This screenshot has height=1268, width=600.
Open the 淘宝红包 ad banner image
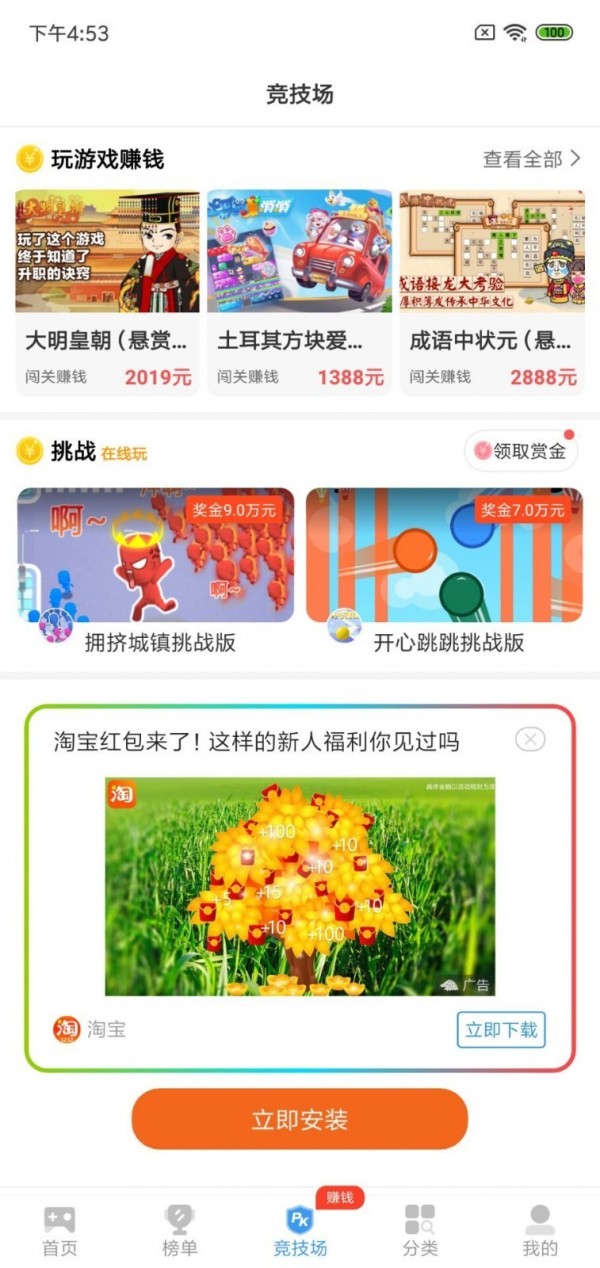tap(299, 886)
